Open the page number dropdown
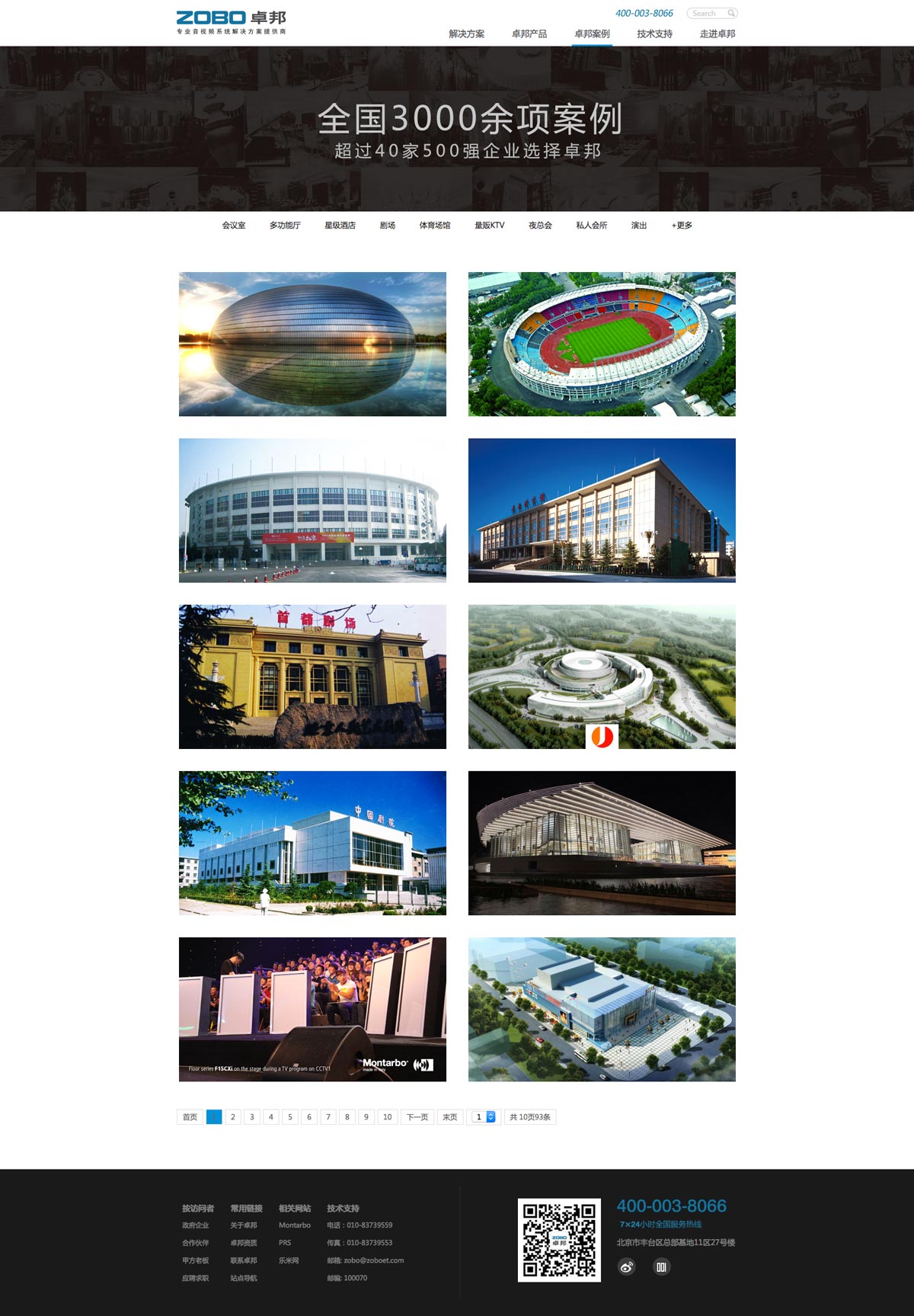The width and height of the screenshot is (914, 1316). 484,1117
